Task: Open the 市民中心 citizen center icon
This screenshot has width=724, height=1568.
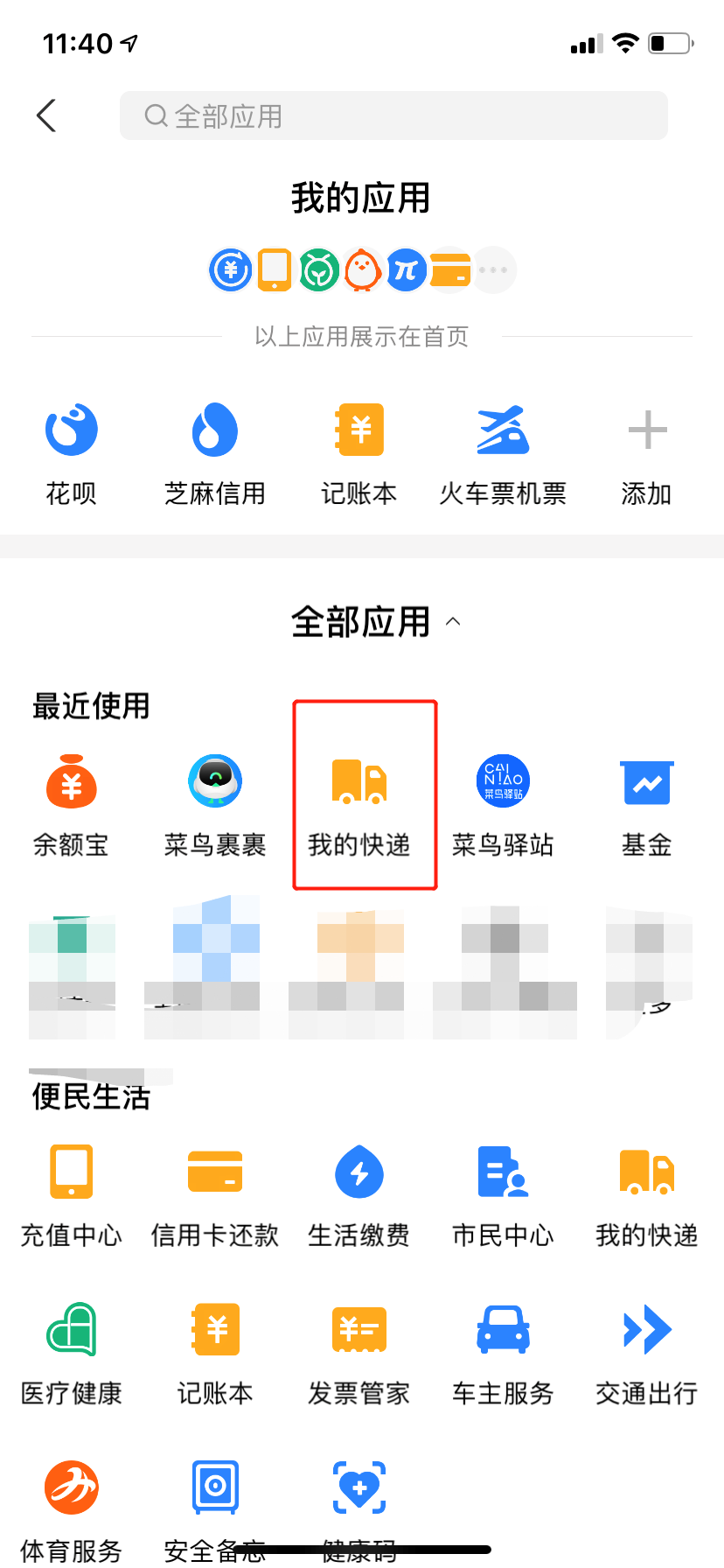Action: (x=503, y=1172)
